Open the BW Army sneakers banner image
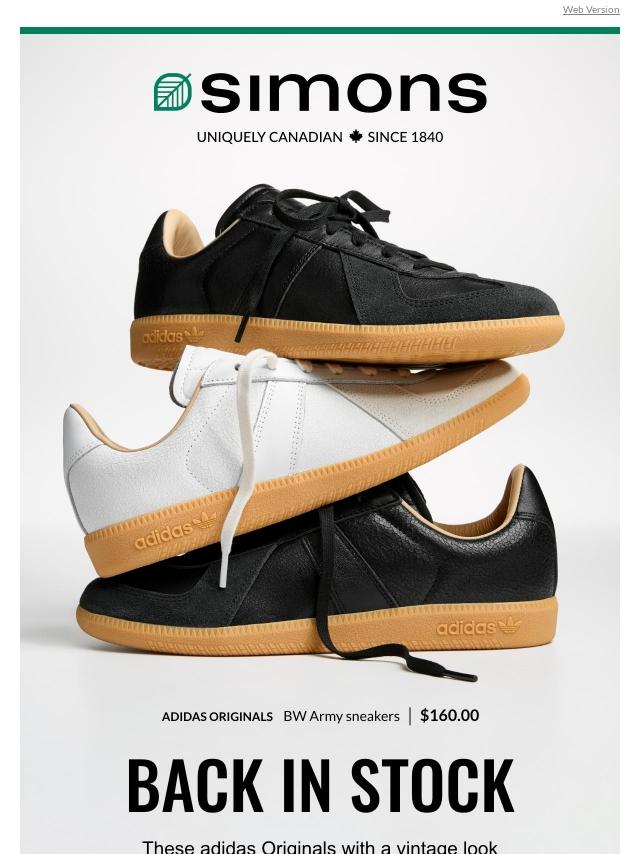Image resolution: width=640 pixels, height=854 pixels. click(320, 430)
